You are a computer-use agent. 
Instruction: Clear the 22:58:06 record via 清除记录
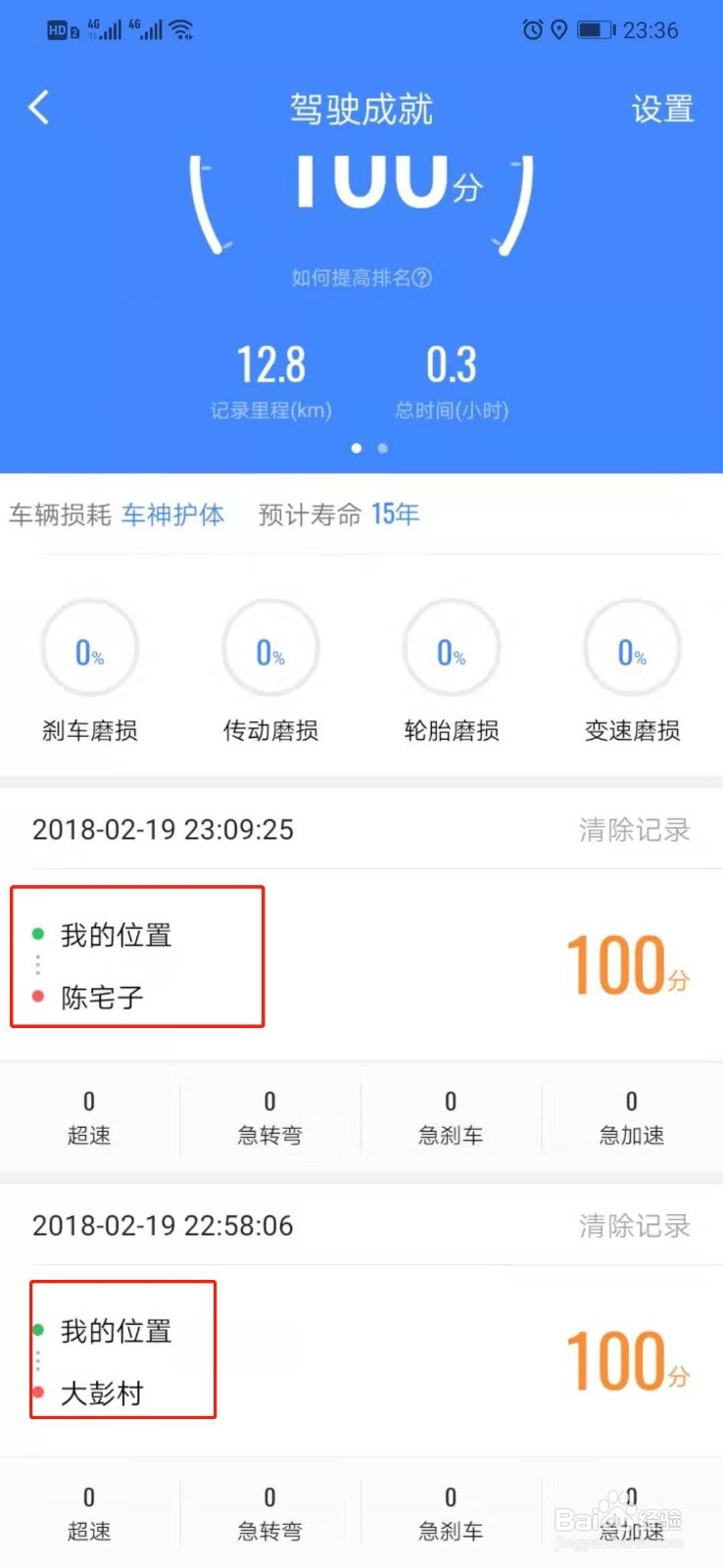(x=634, y=1225)
